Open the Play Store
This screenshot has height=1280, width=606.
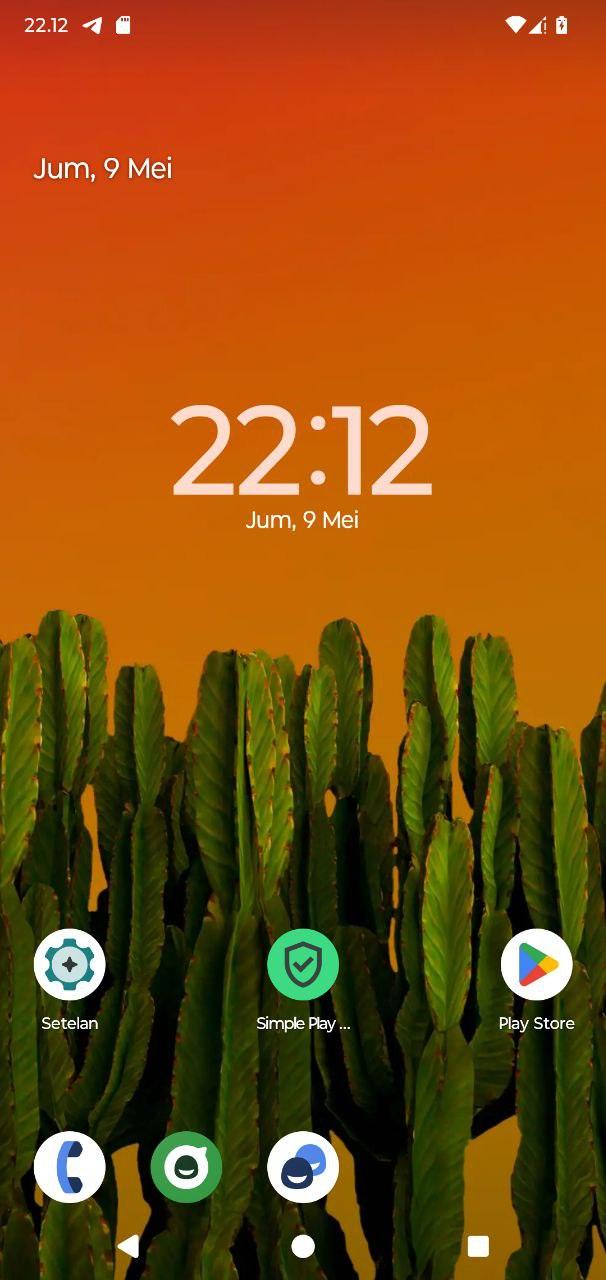pos(536,965)
